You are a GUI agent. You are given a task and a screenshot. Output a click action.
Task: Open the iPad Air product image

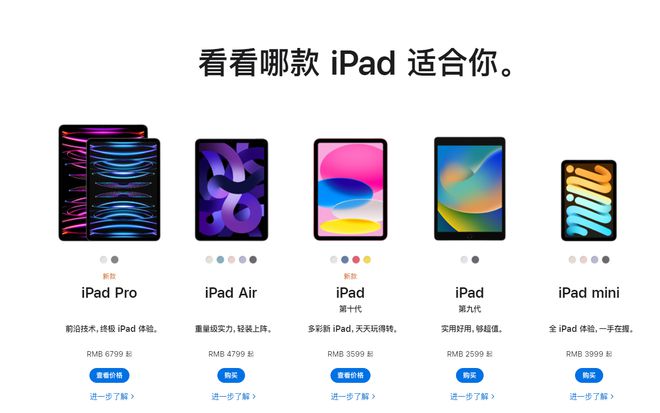coord(231,189)
